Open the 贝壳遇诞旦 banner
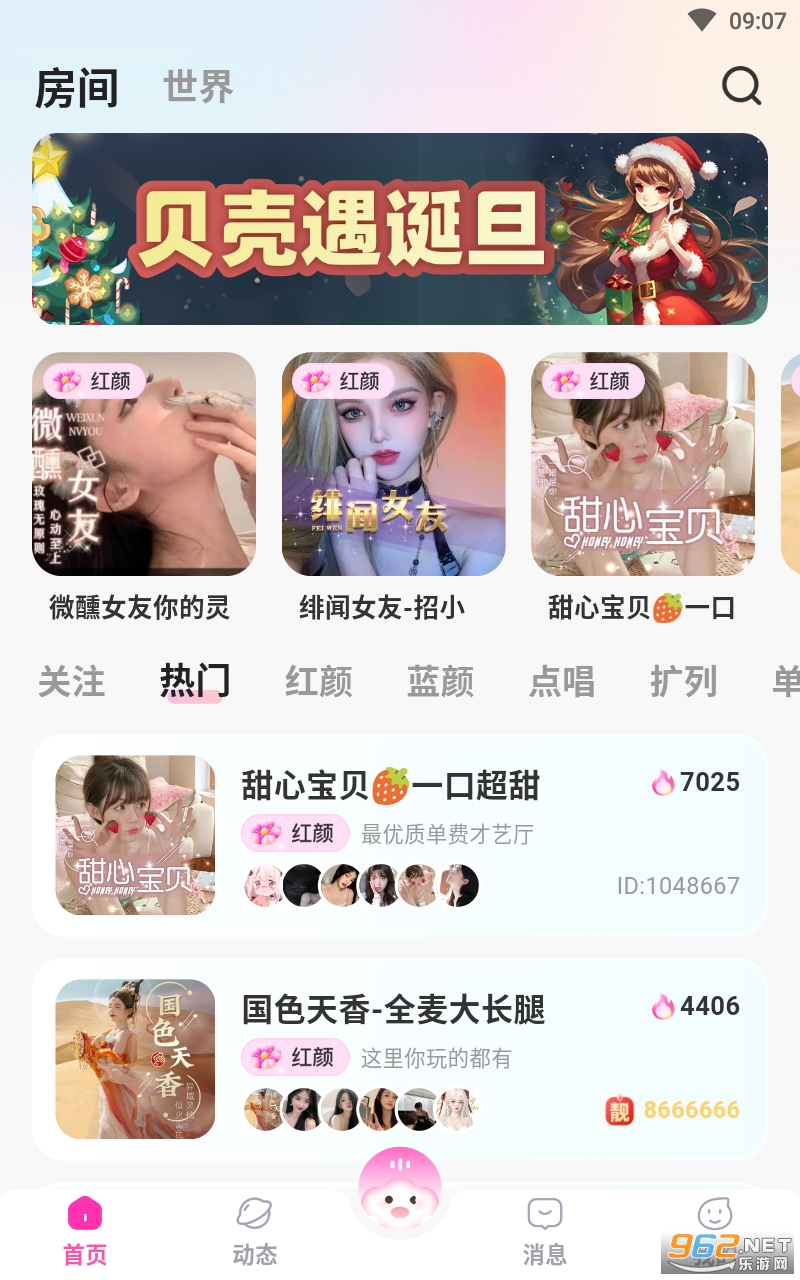800x1280 pixels. (x=400, y=229)
